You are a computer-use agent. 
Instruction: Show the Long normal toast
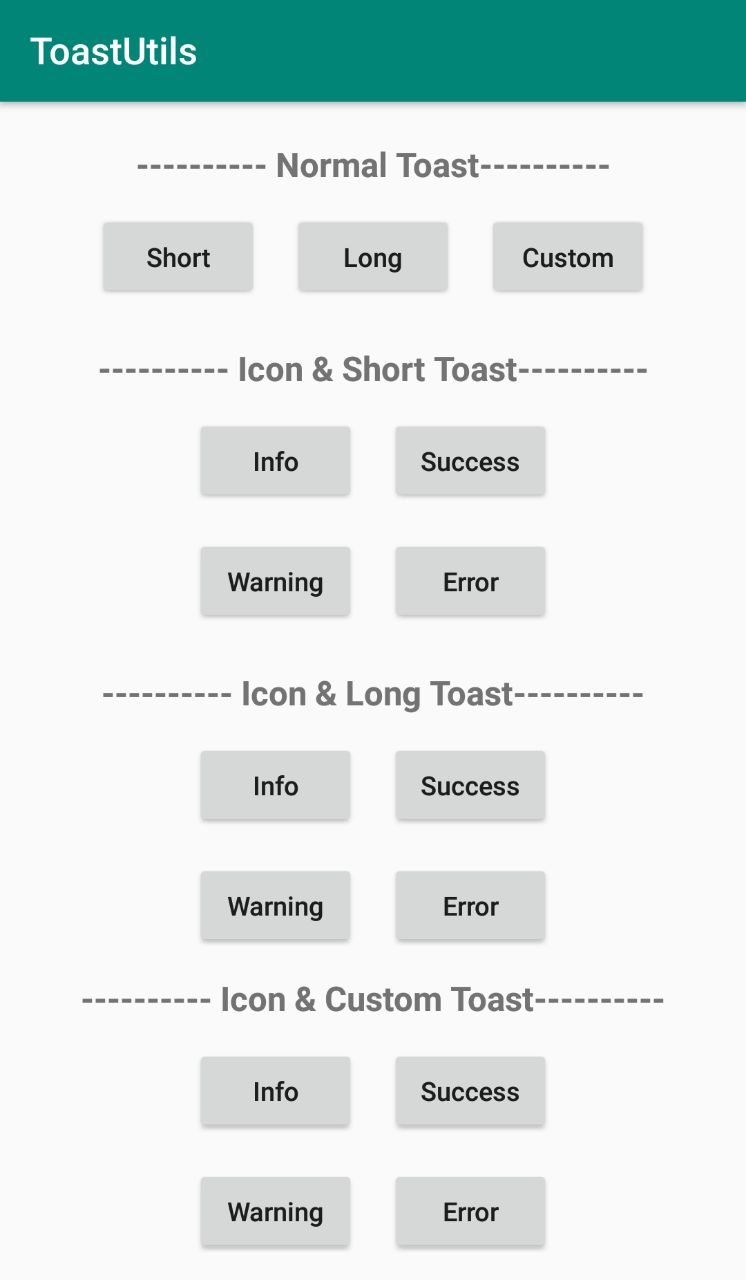[373, 257]
